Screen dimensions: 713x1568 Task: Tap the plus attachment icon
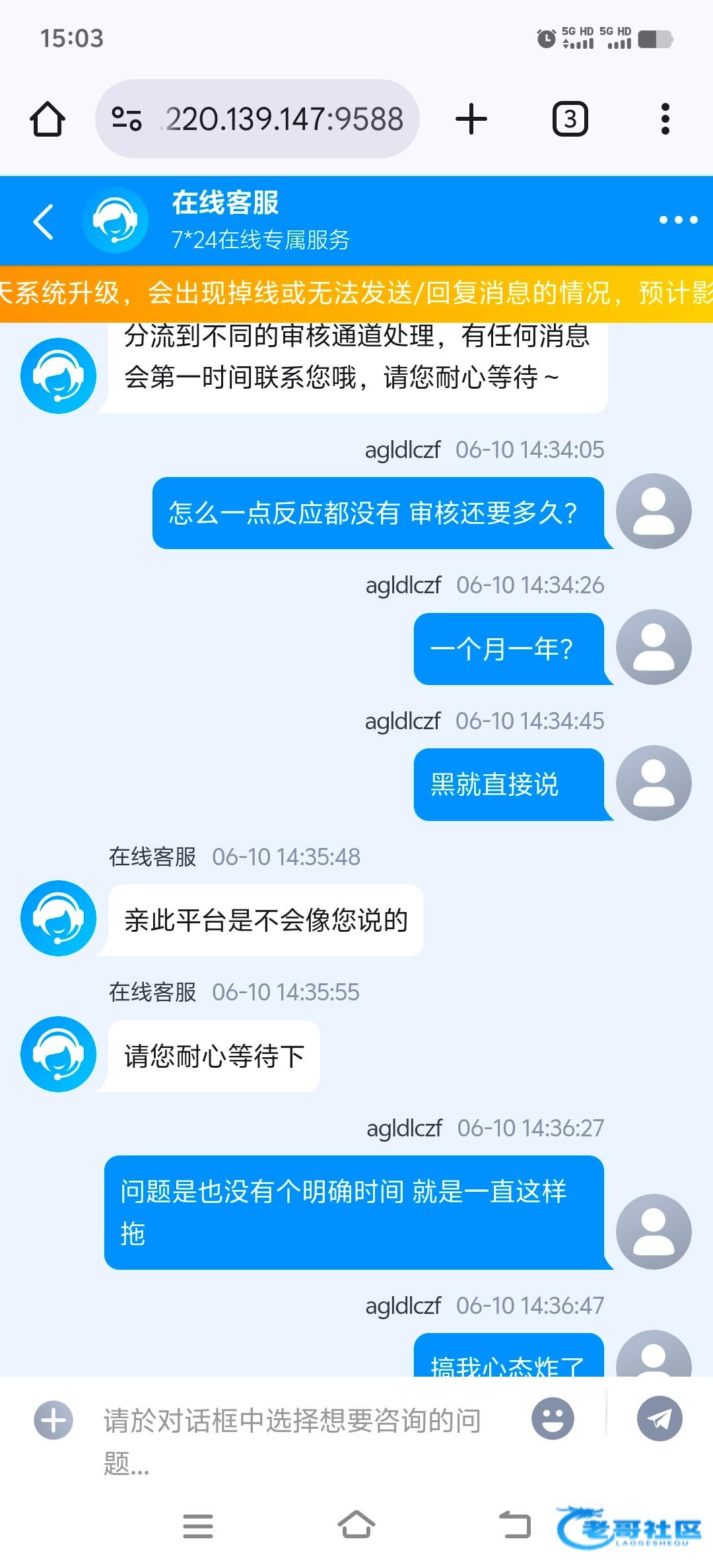tap(53, 1420)
